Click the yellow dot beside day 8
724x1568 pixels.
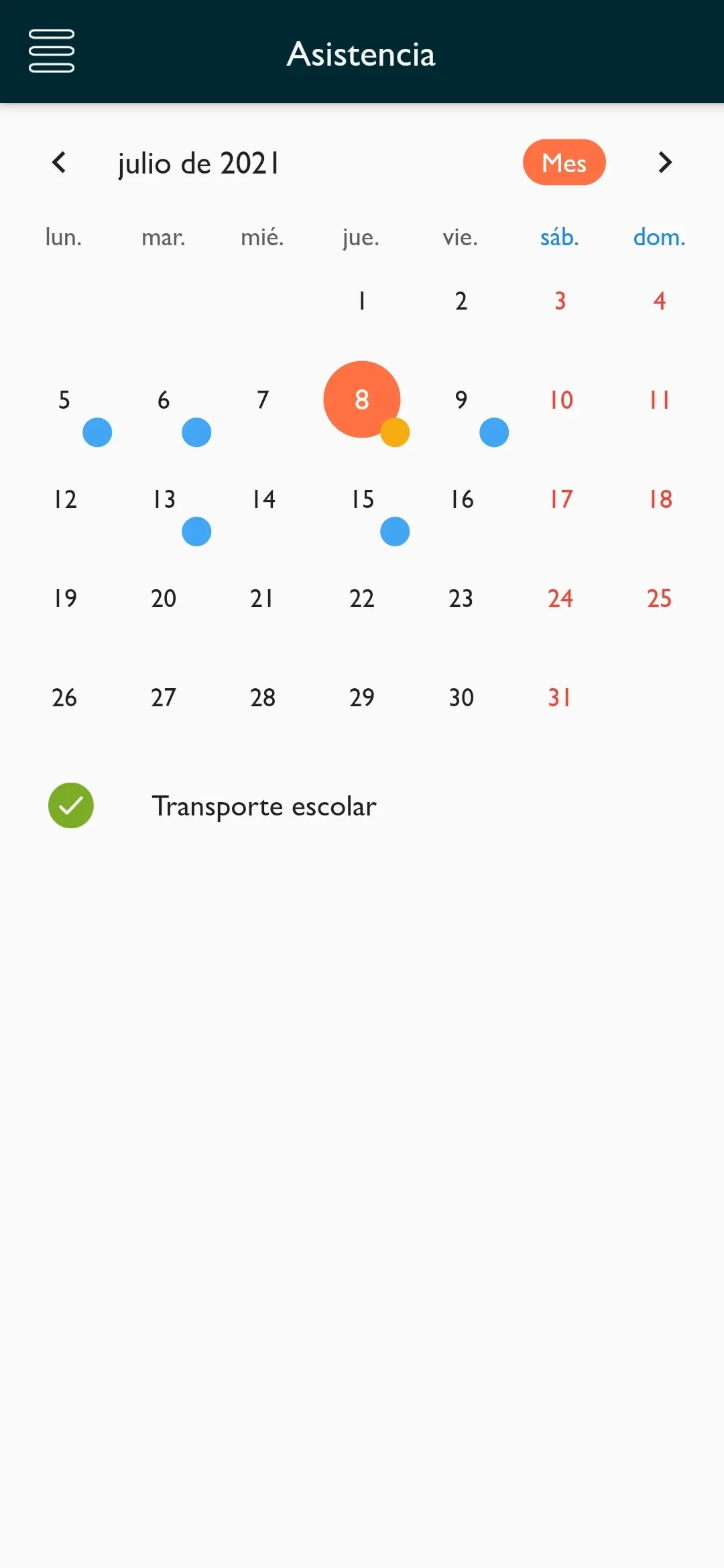[394, 432]
